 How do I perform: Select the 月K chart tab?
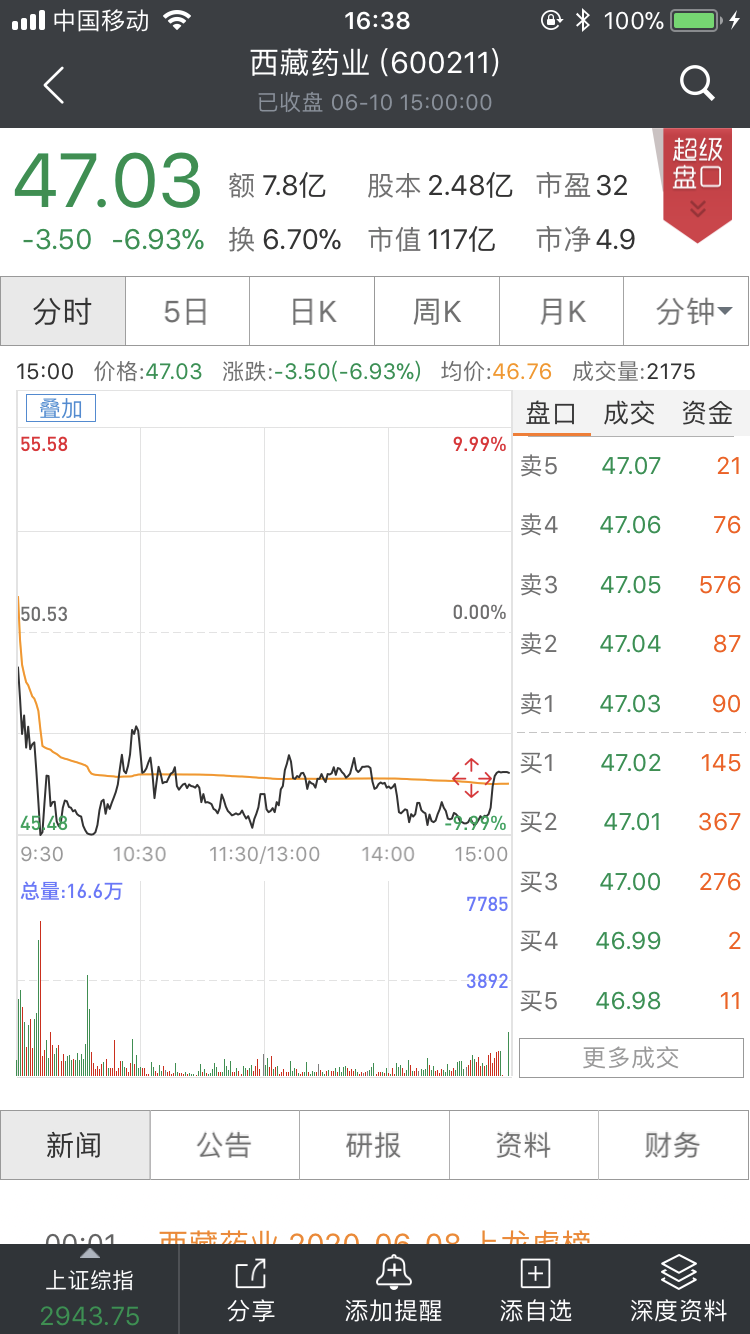562,312
